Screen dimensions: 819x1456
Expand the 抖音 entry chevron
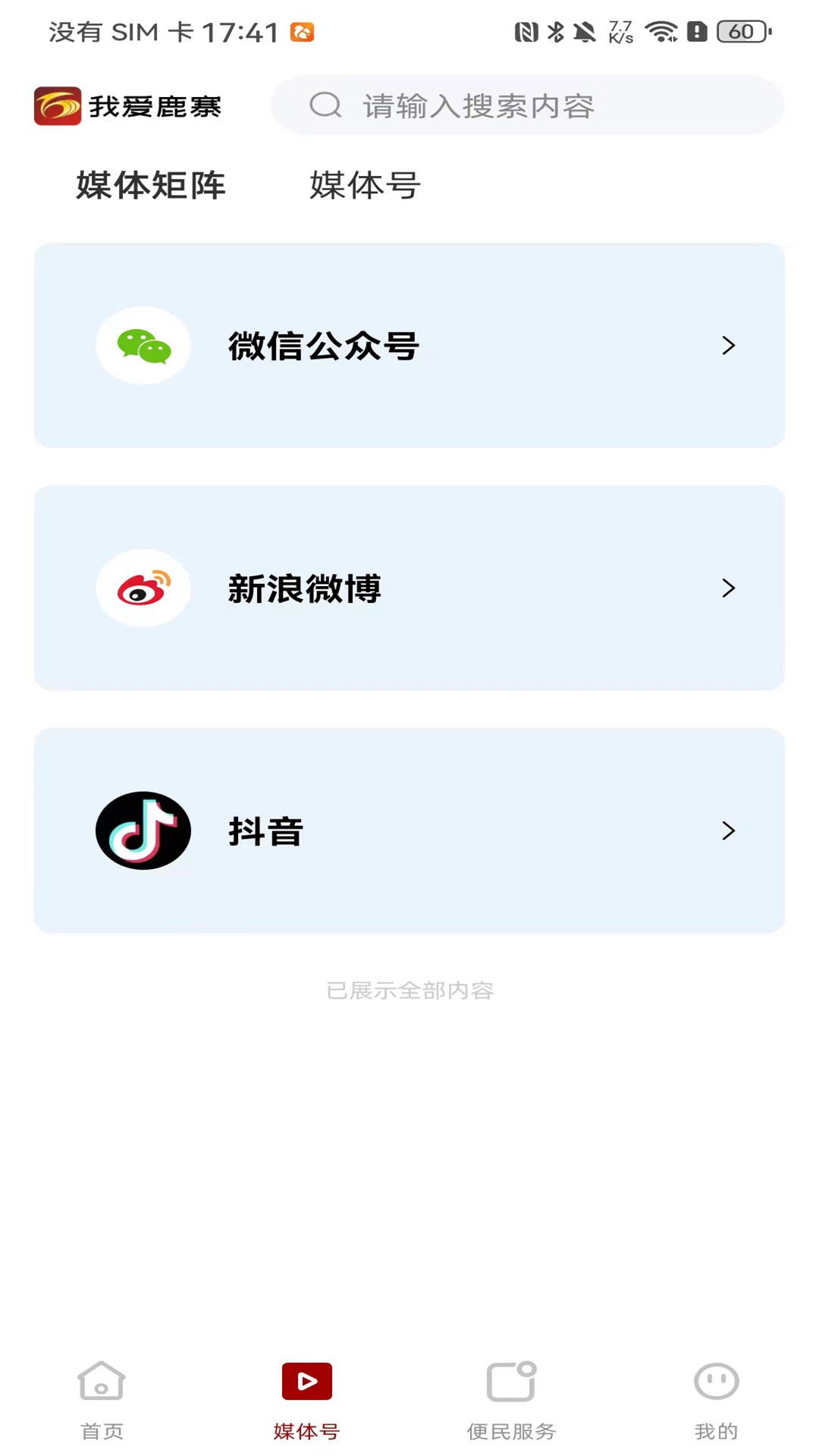[x=730, y=830]
